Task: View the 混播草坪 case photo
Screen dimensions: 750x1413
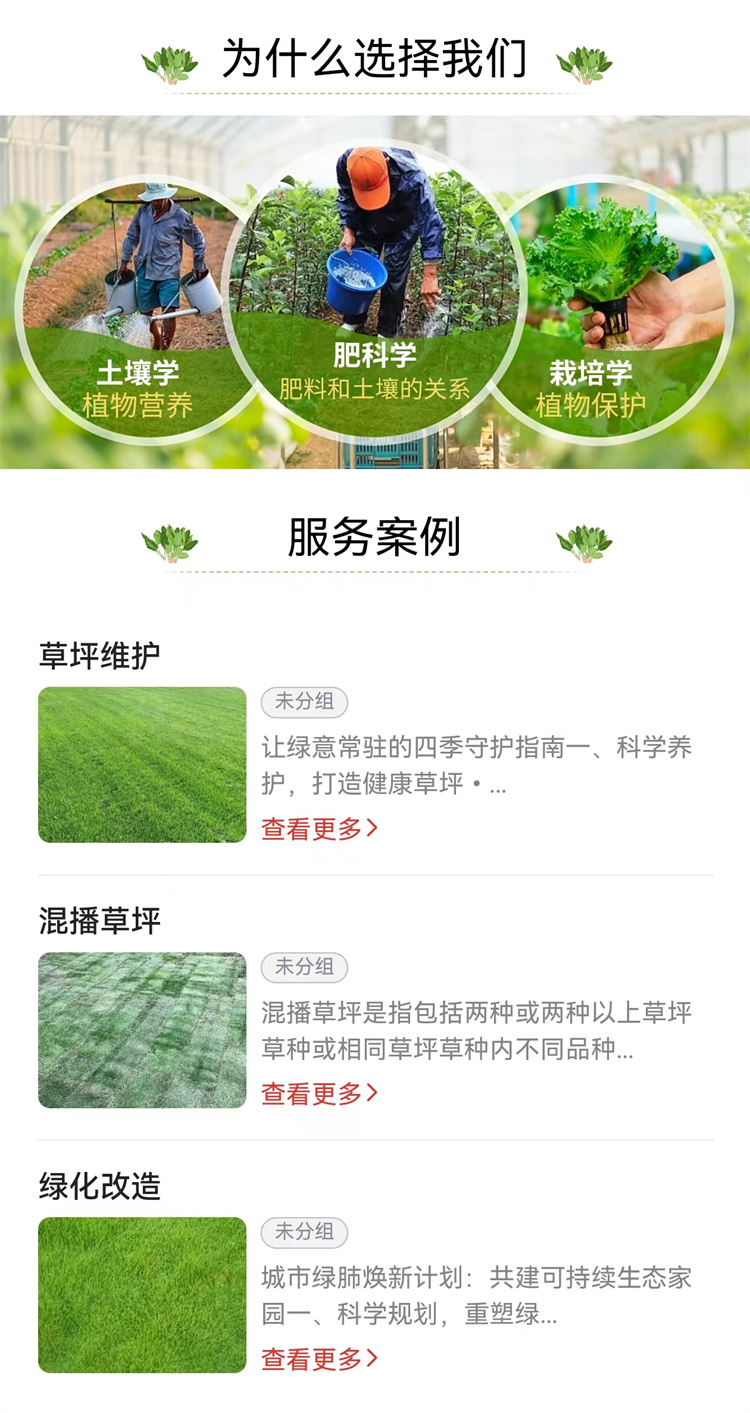Action: 142,1030
